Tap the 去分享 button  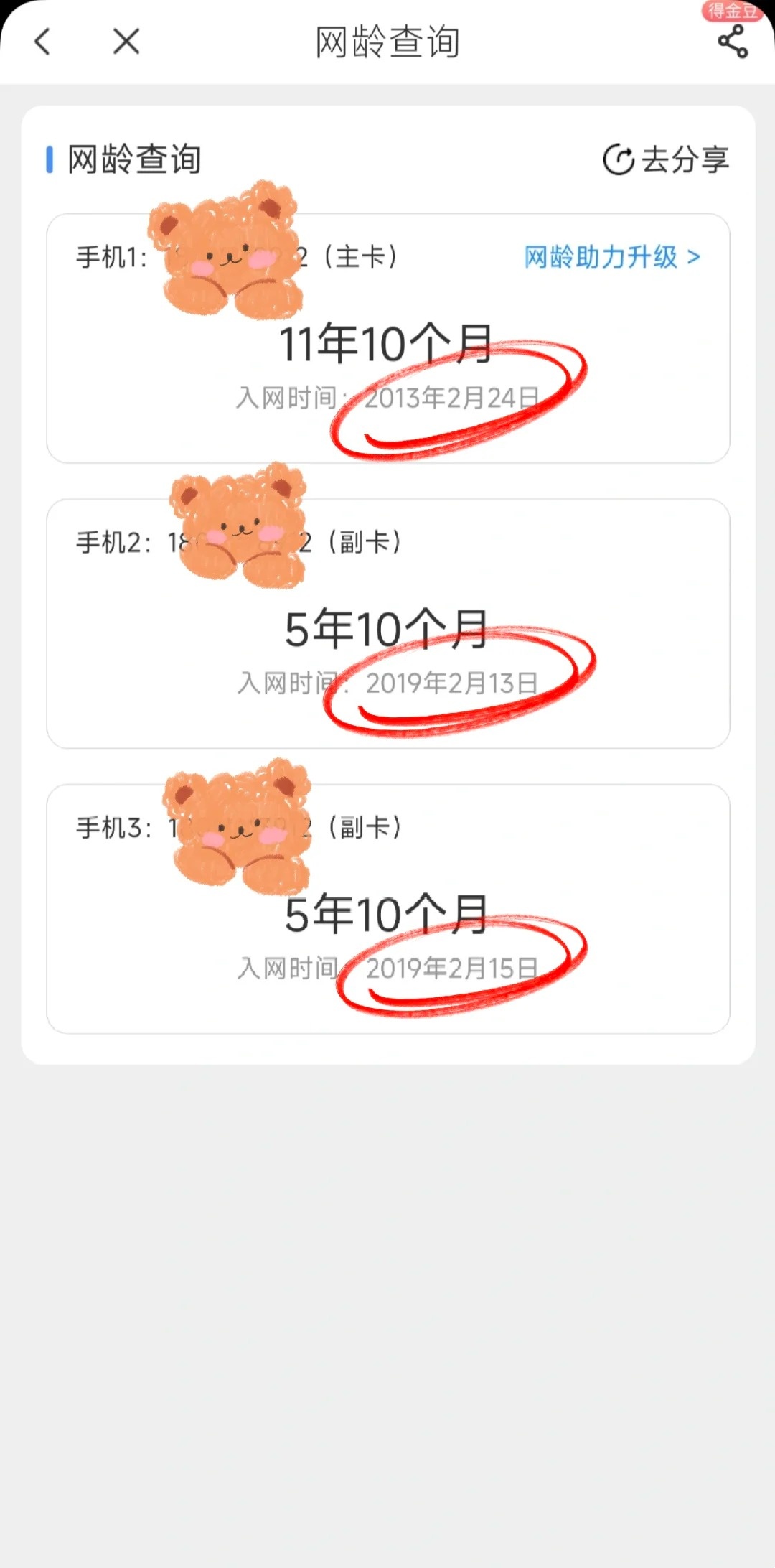click(685, 159)
